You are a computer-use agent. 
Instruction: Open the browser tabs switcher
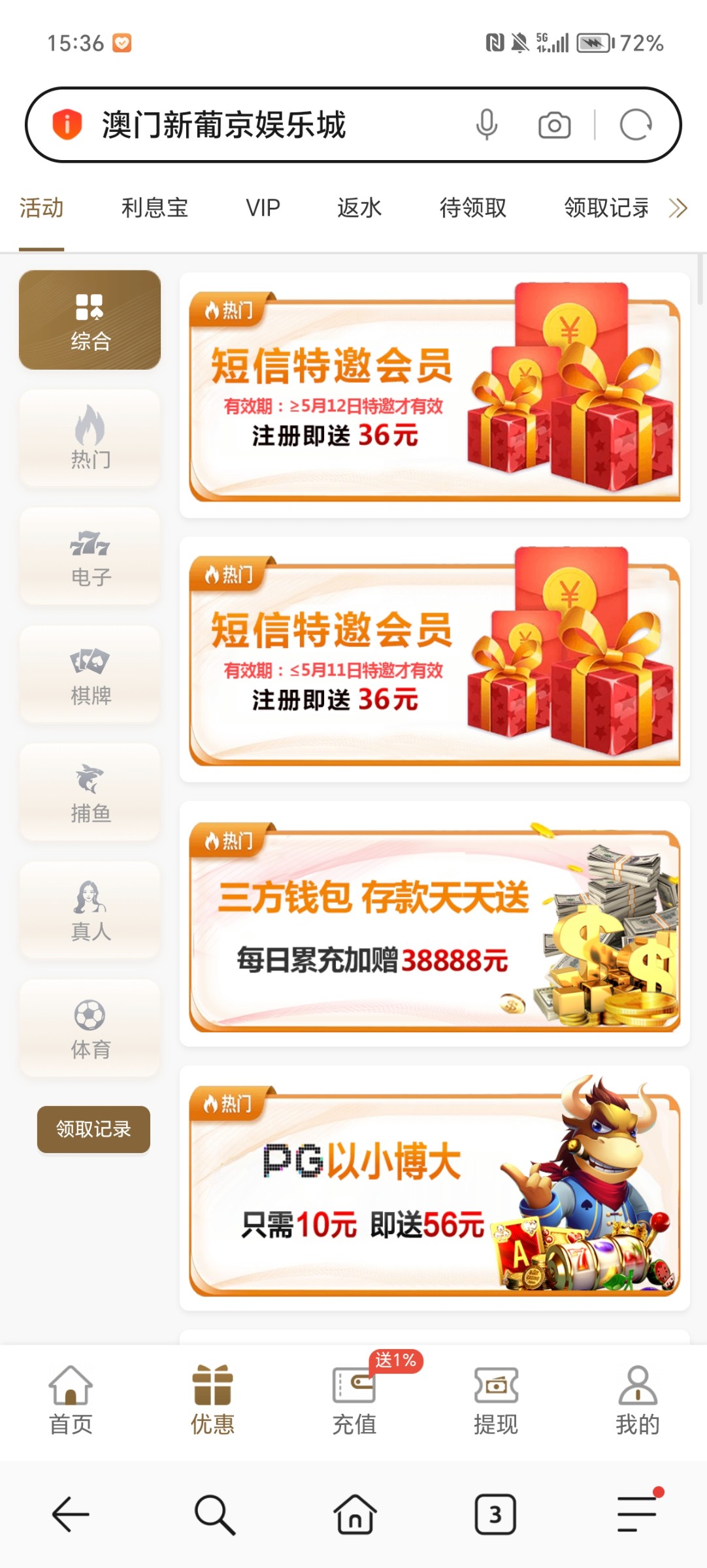pyautogui.click(x=495, y=1514)
